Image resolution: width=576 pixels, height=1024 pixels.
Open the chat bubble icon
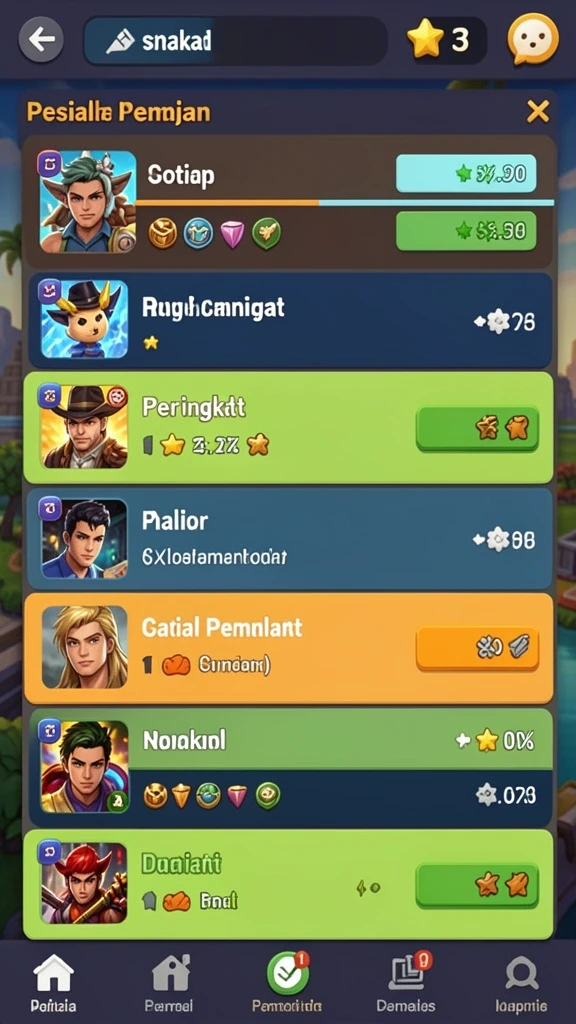click(533, 39)
